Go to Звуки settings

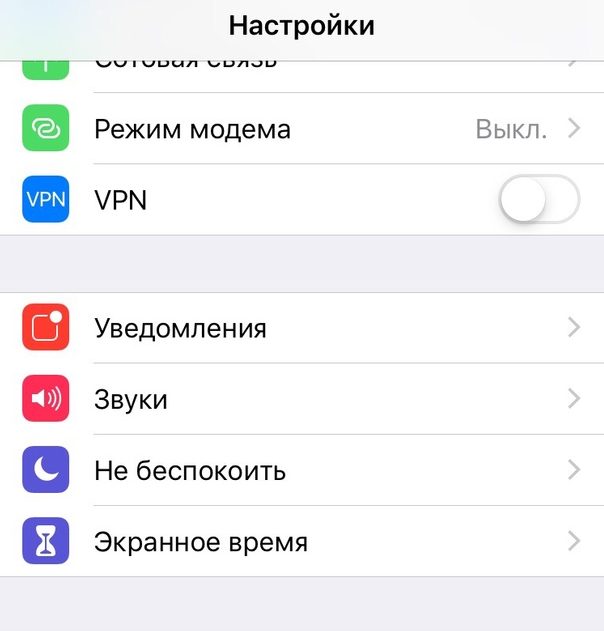(300, 399)
